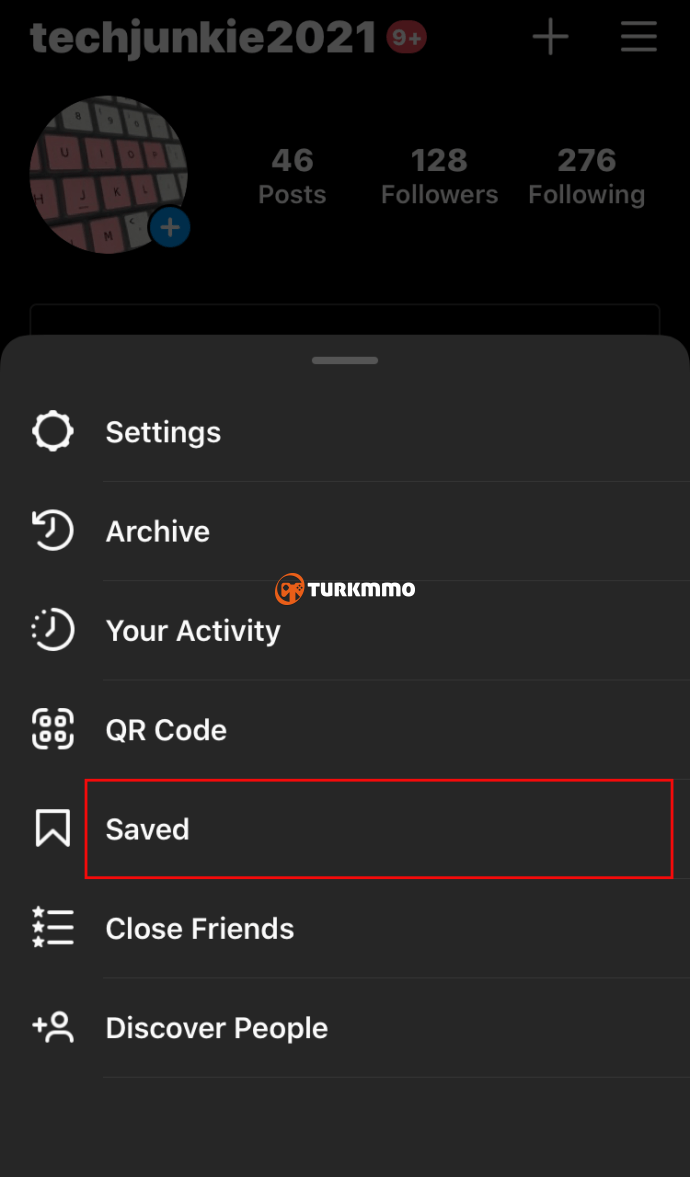Screen dimensions: 690x1177
Task: View Your Activity
Action: pyautogui.click(x=345, y=631)
